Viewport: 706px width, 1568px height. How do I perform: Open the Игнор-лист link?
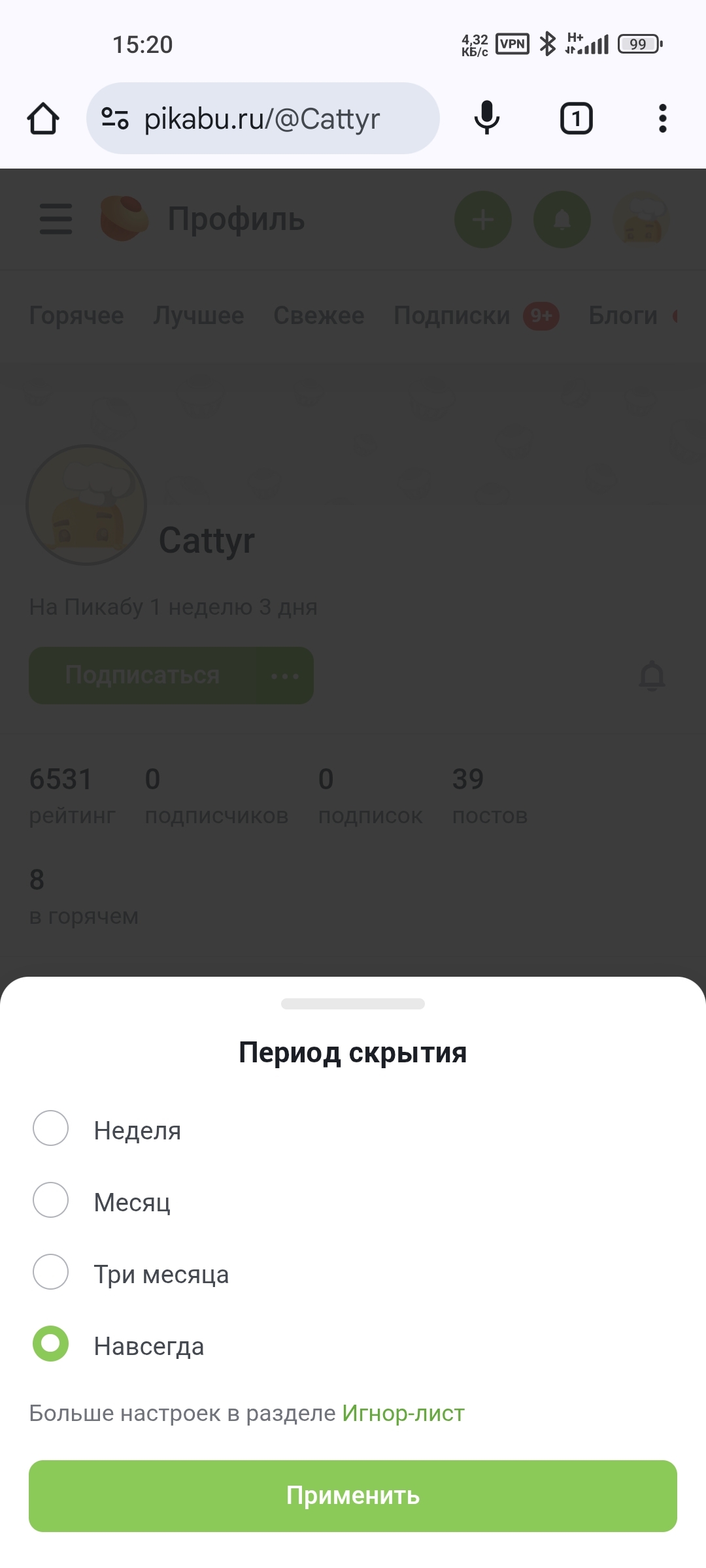tap(403, 1413)
